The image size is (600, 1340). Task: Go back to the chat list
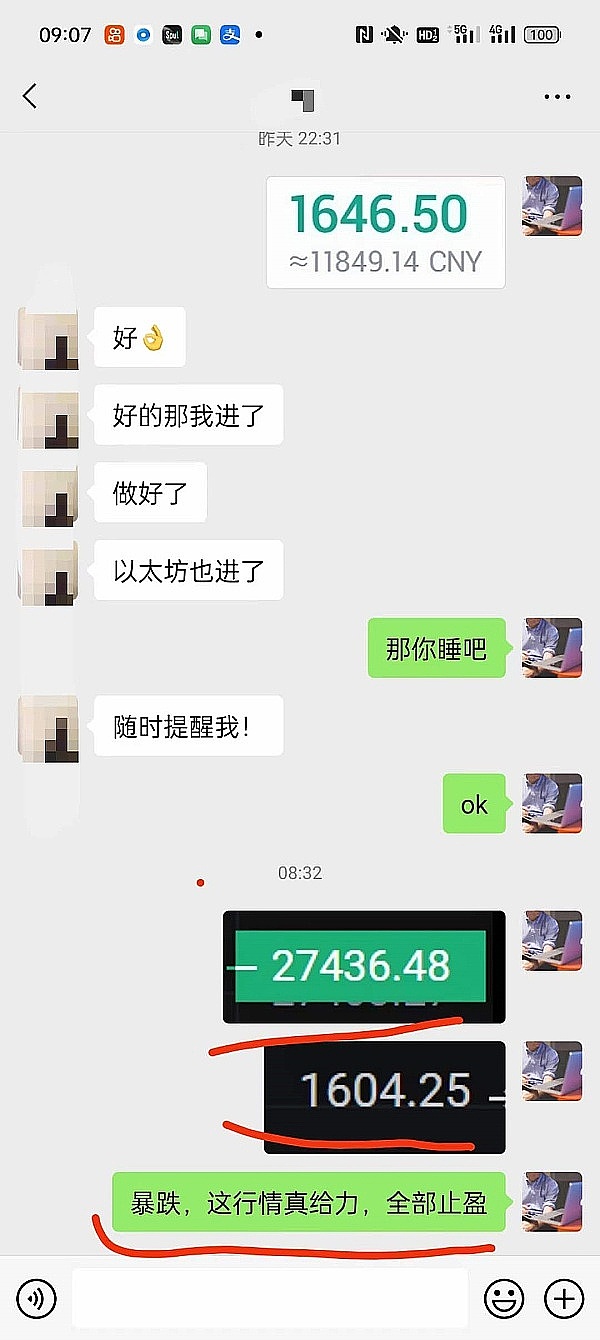coord(29,97)
